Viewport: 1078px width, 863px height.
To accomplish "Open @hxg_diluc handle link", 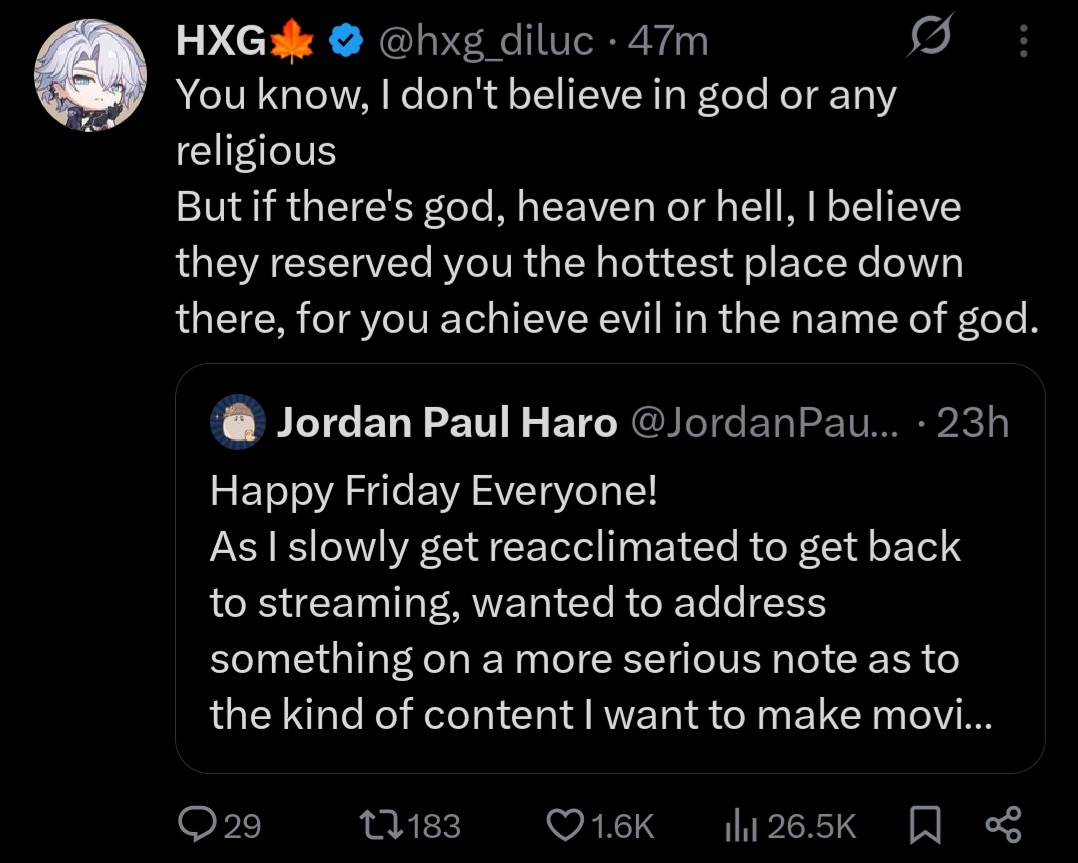I will 485,41.
